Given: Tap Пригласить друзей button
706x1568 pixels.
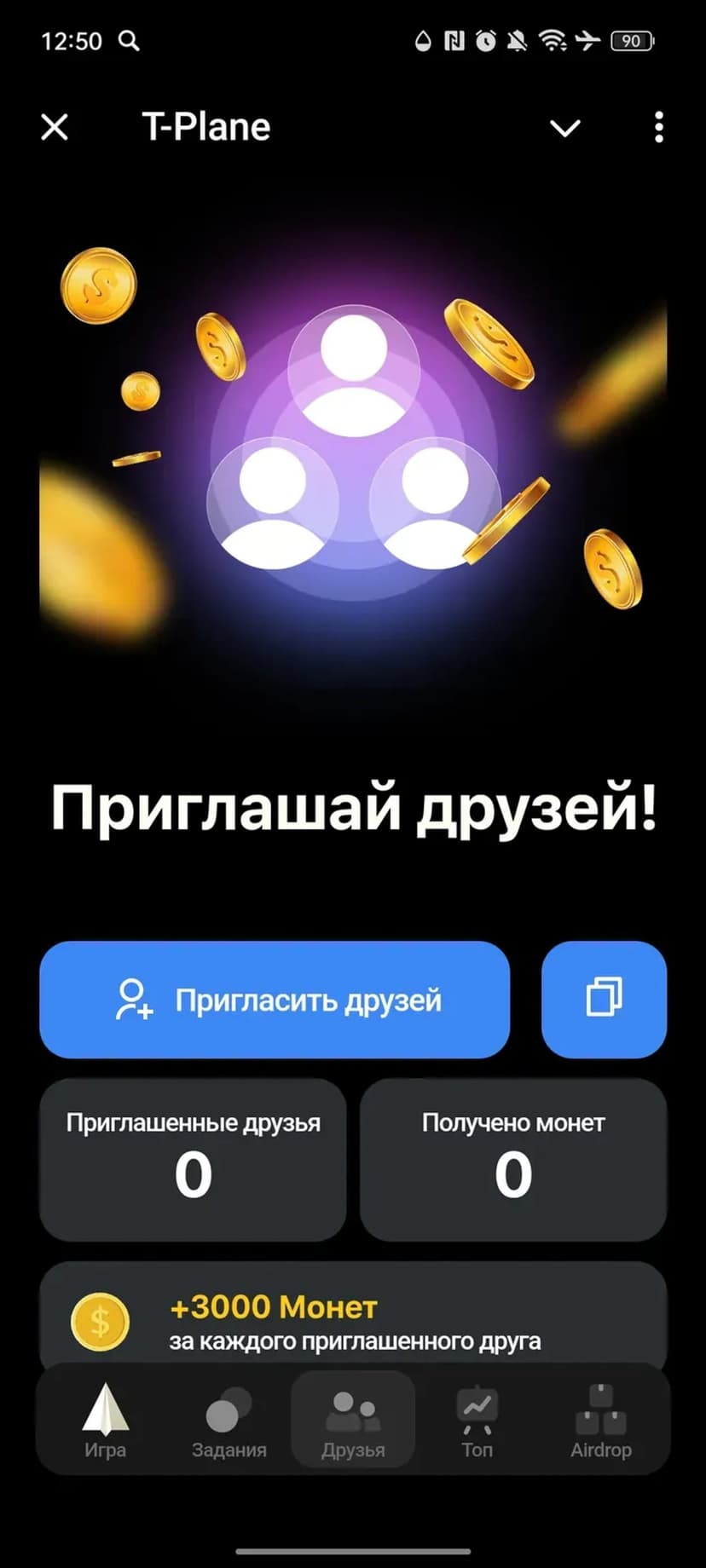Looking at the screenshot, I should [x=275, y=1000].
